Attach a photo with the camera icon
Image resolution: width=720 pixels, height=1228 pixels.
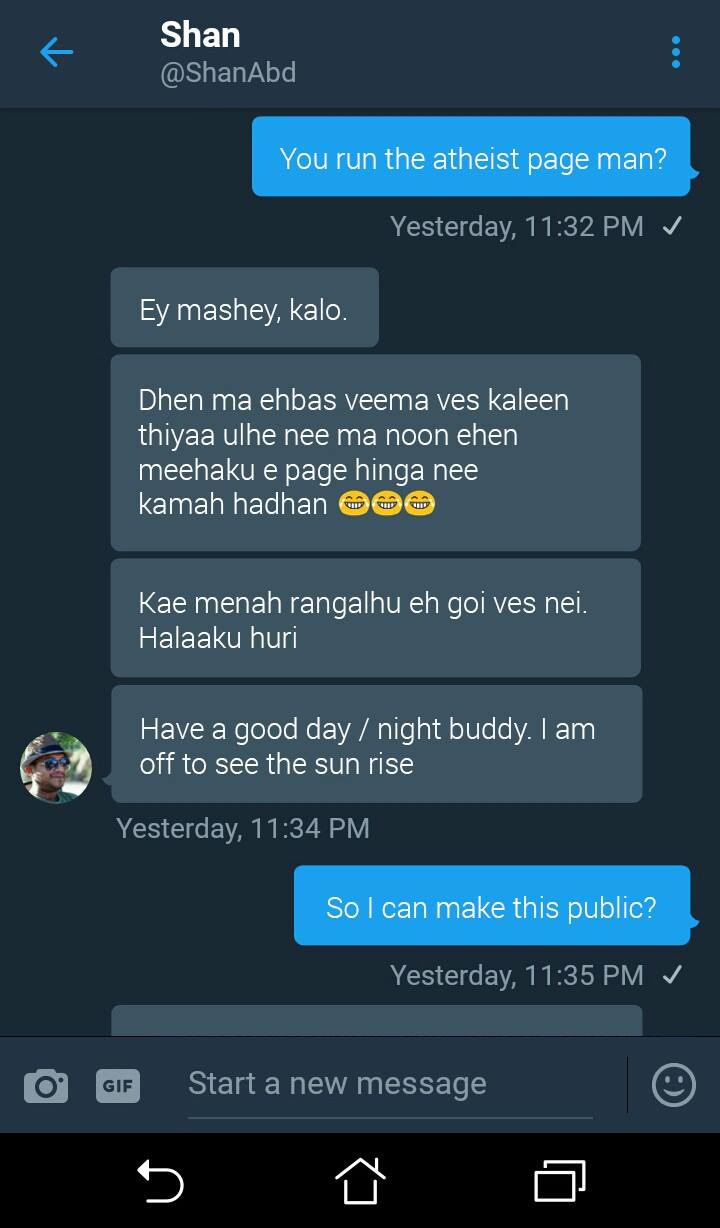coord(46,1085)
